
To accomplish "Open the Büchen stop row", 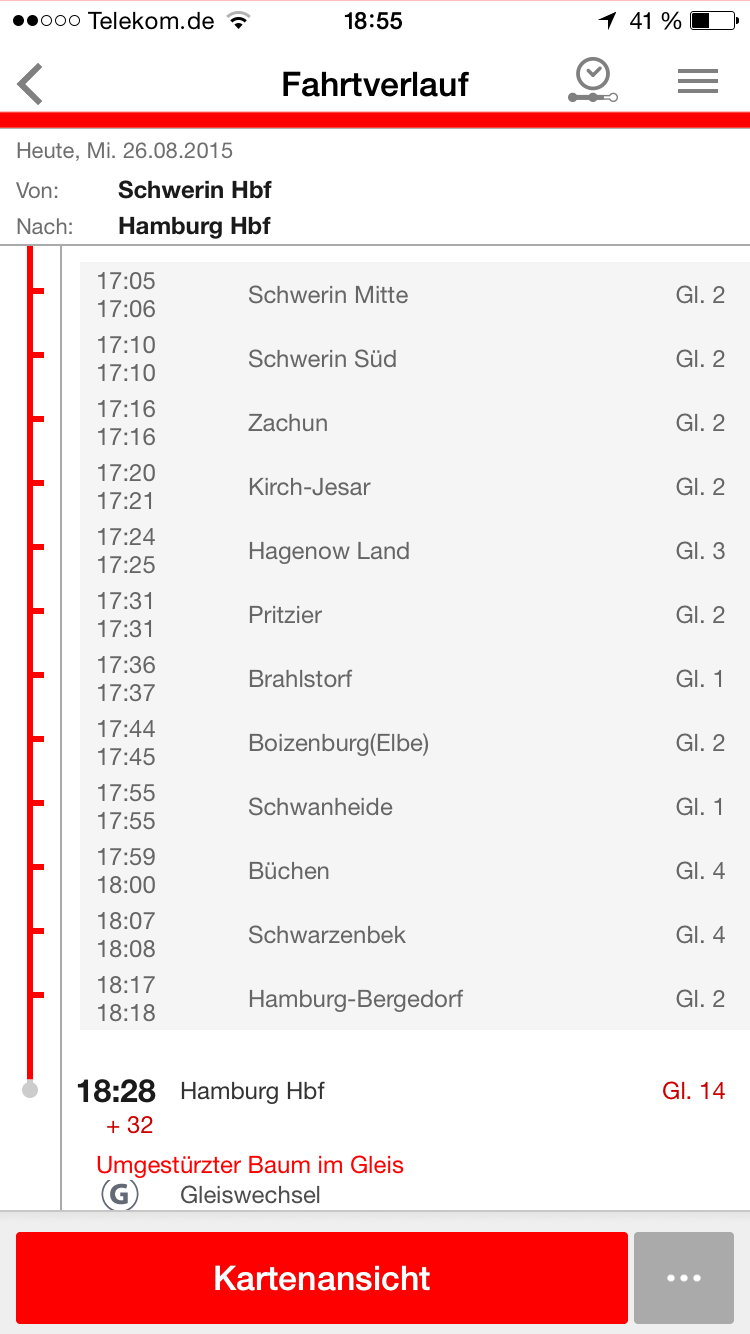I will (x=414, y=871).
